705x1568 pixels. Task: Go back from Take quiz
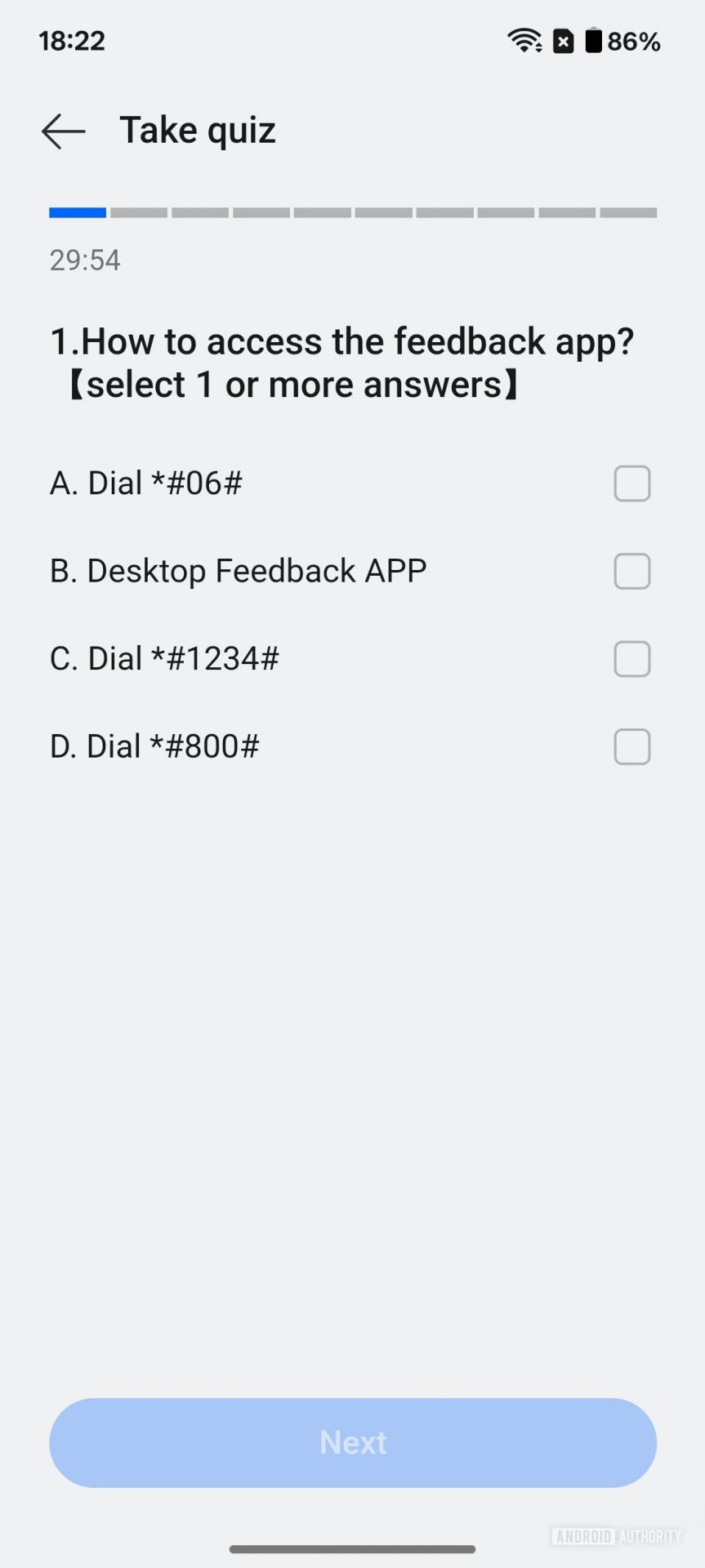pyautogui.click(x=63, y=131)
